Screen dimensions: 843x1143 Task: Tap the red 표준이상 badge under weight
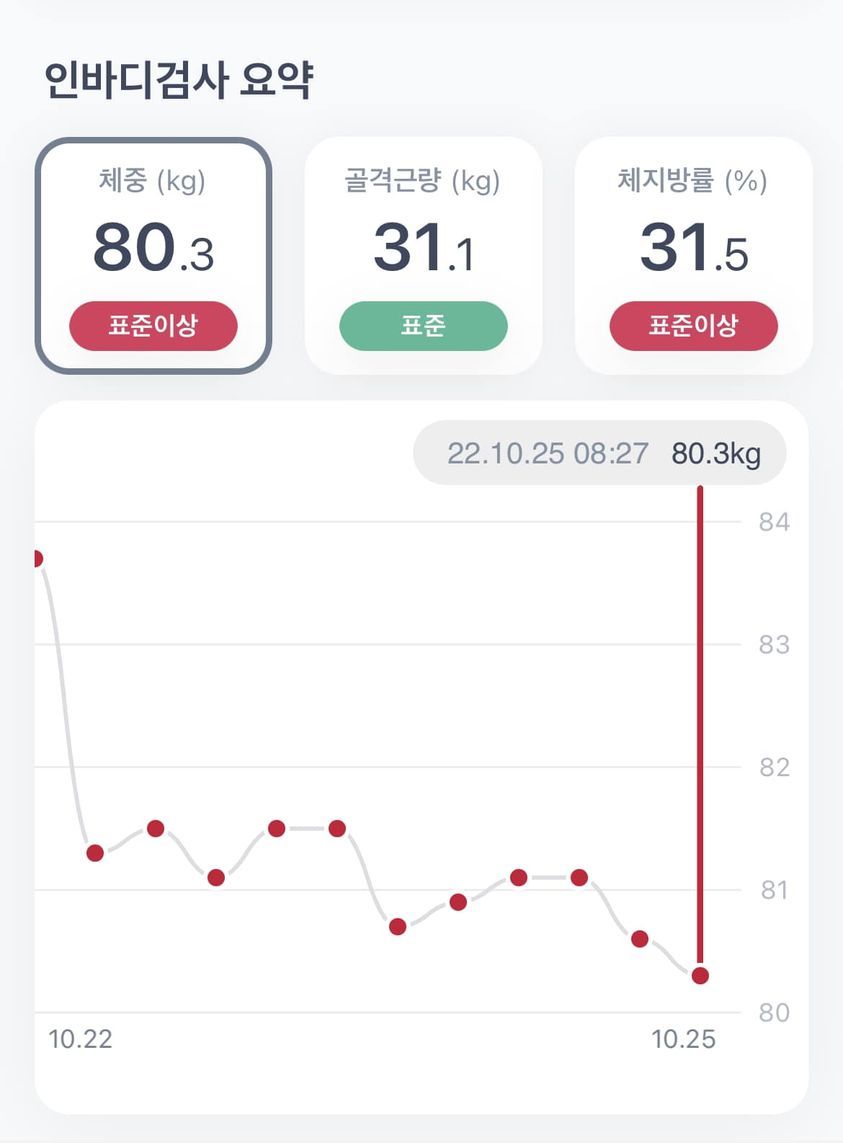coord(152,325)
